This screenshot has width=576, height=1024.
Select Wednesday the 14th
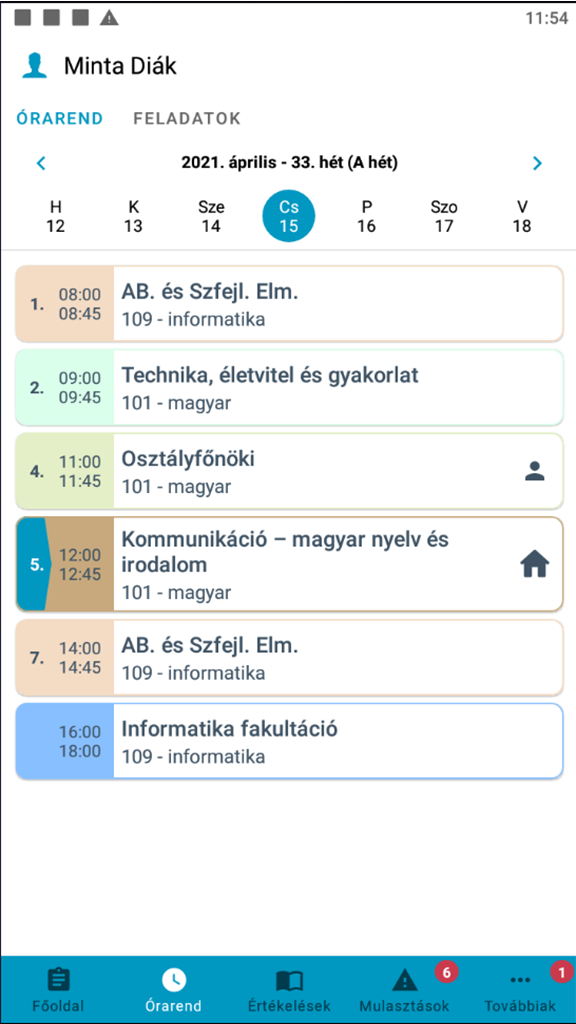coord(211,217)
